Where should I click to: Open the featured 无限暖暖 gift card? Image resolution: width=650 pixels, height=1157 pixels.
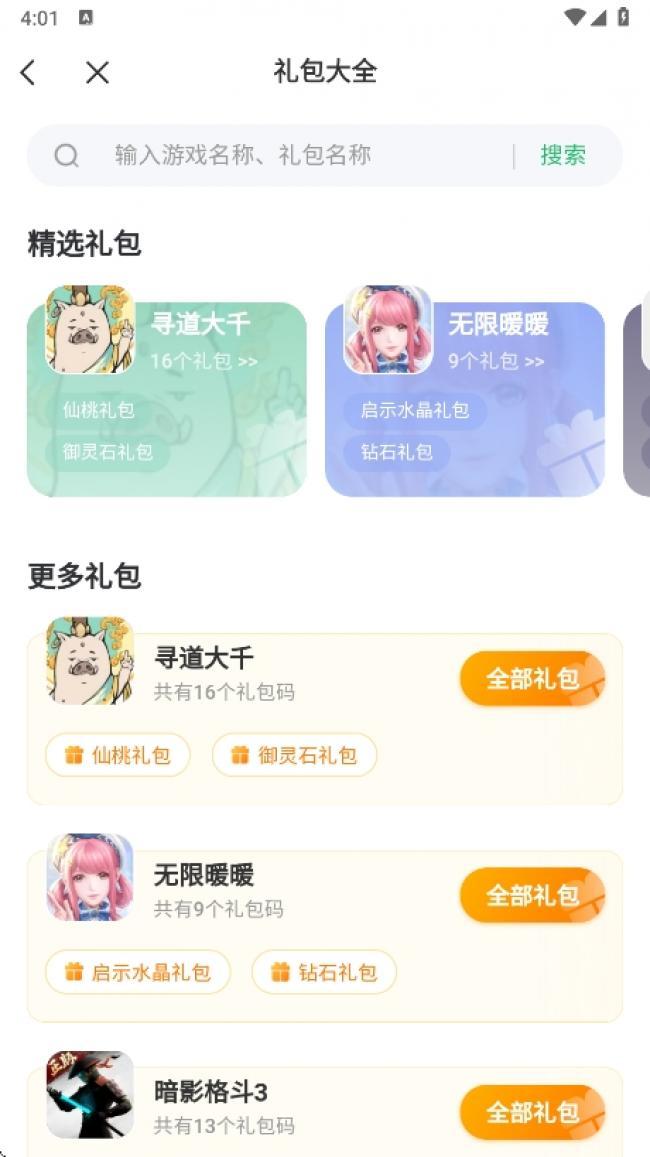464,400
